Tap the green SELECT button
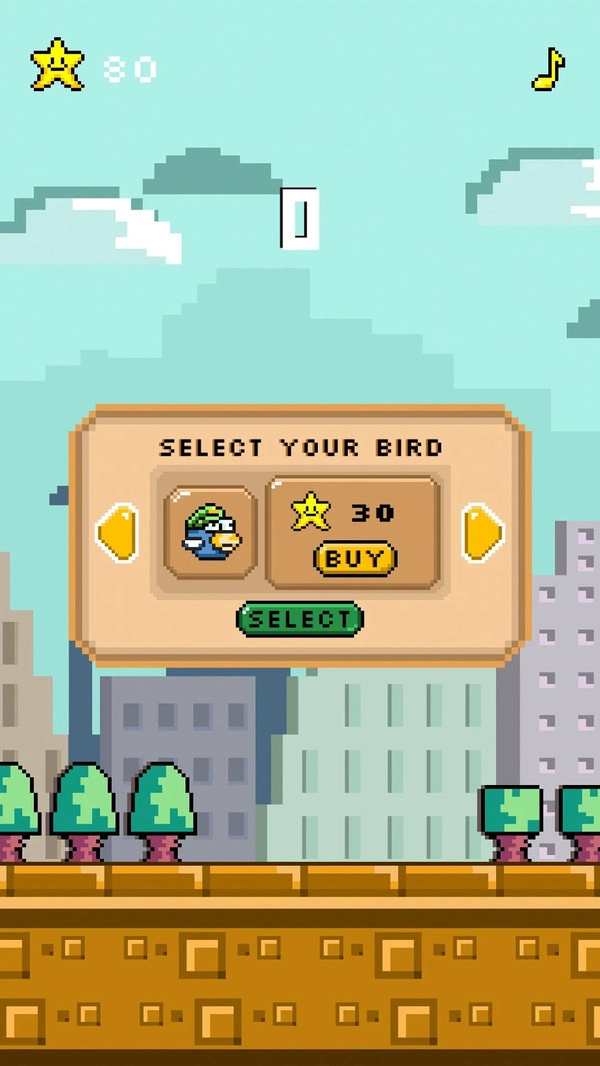 (300, 619)
